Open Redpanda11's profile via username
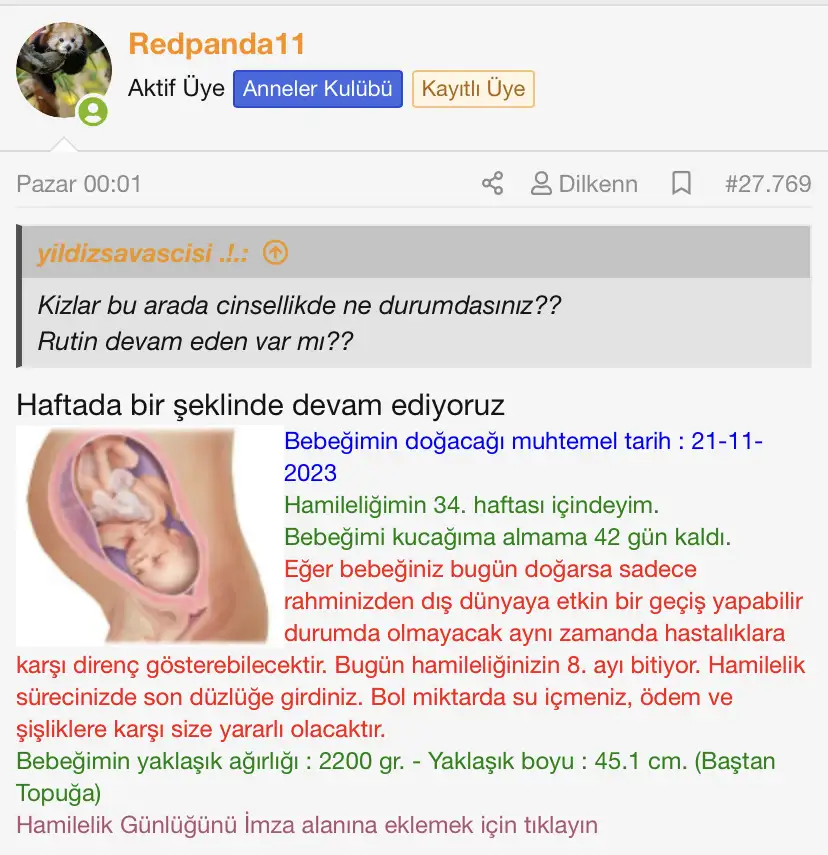 (x=216, y=44)
